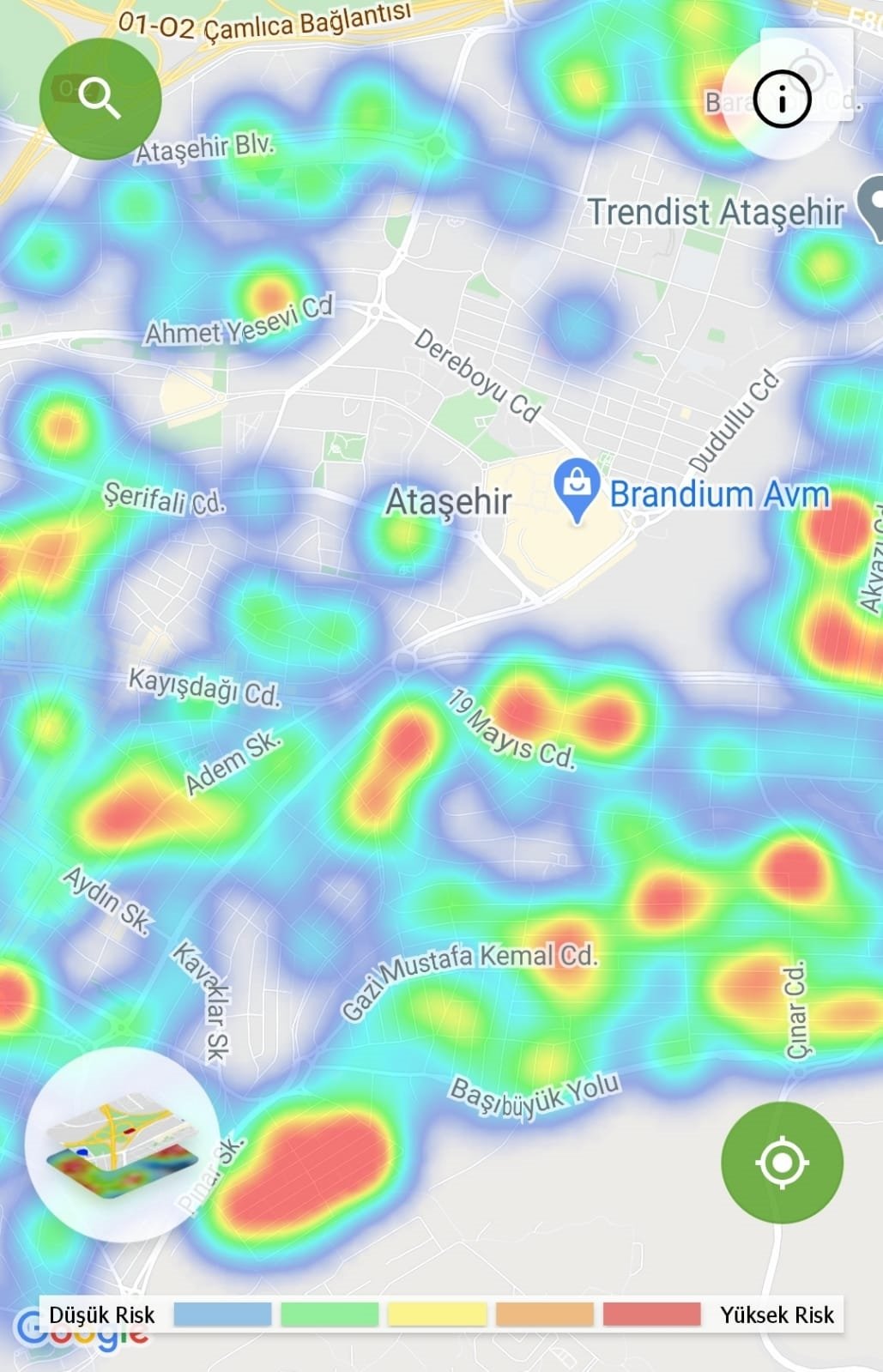Switch map layers with the layers button
Image resolution: width=883 pixels, height=1372 pixels.
(x=122, y=1145)
